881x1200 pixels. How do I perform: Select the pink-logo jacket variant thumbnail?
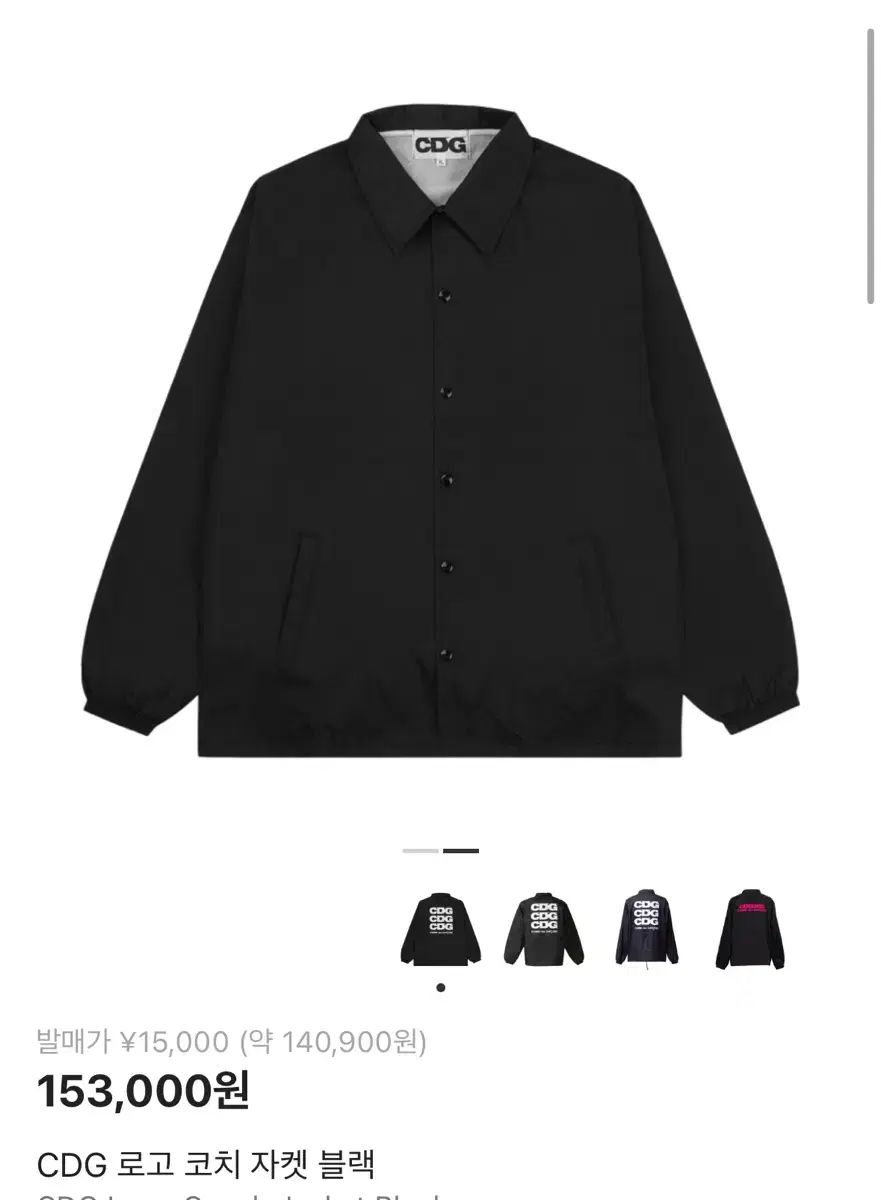750,930
